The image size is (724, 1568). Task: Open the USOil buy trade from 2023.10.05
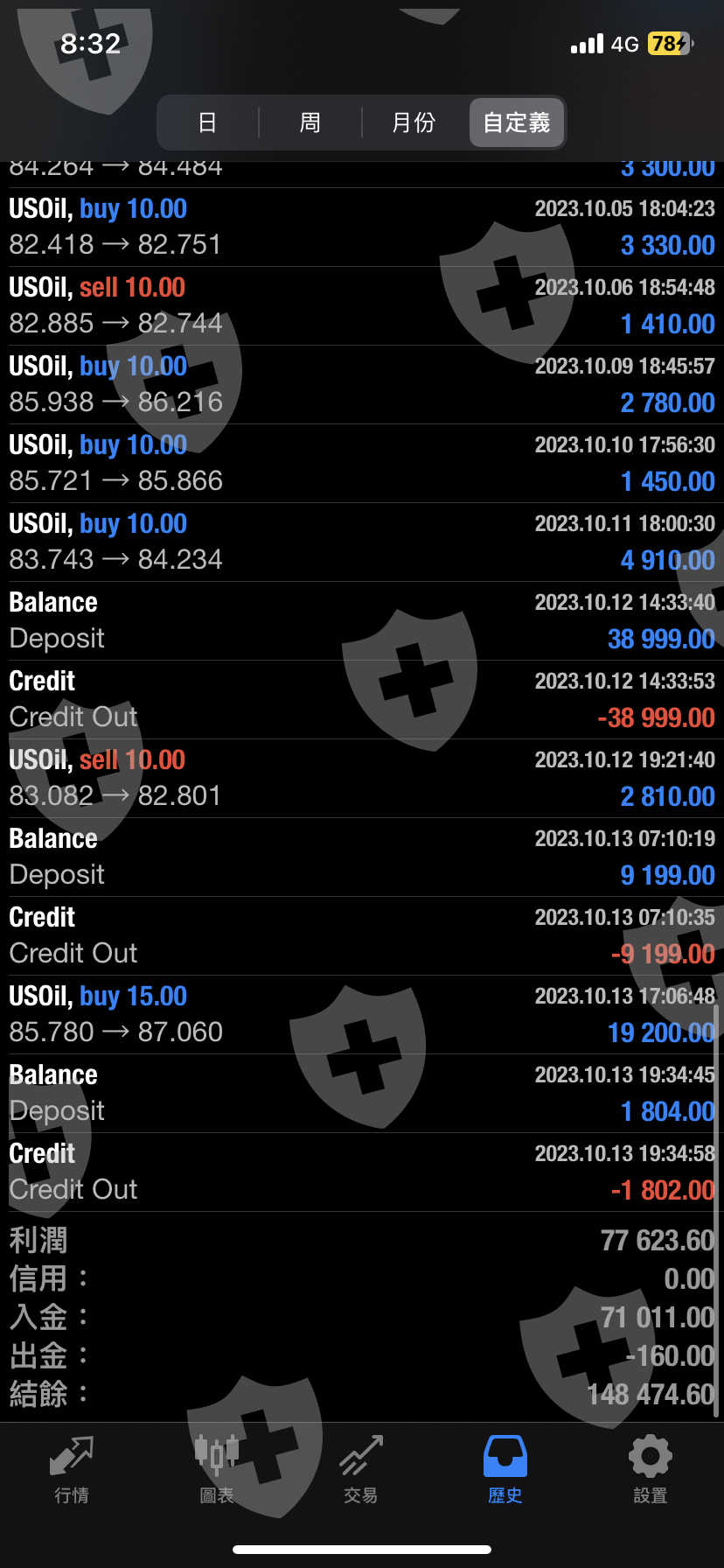(x=362, y=227)
